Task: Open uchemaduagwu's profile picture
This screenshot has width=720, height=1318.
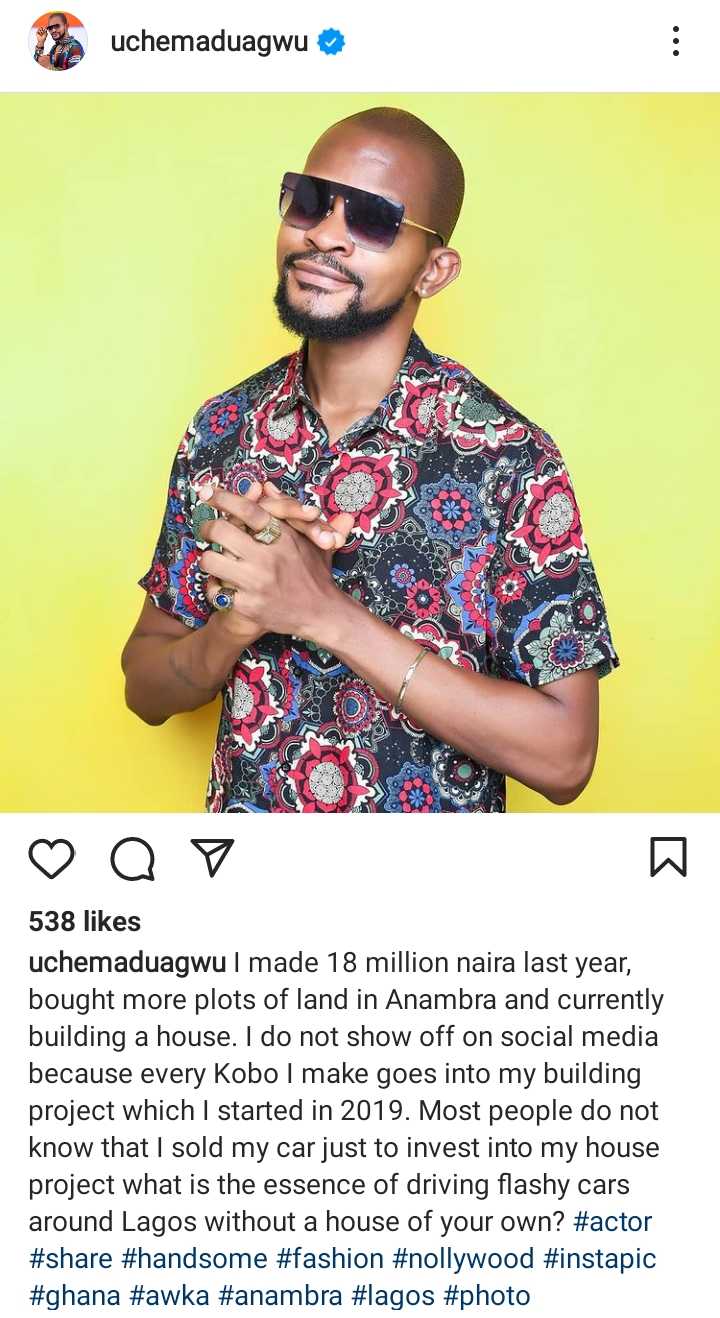Action: coord(58,42)
